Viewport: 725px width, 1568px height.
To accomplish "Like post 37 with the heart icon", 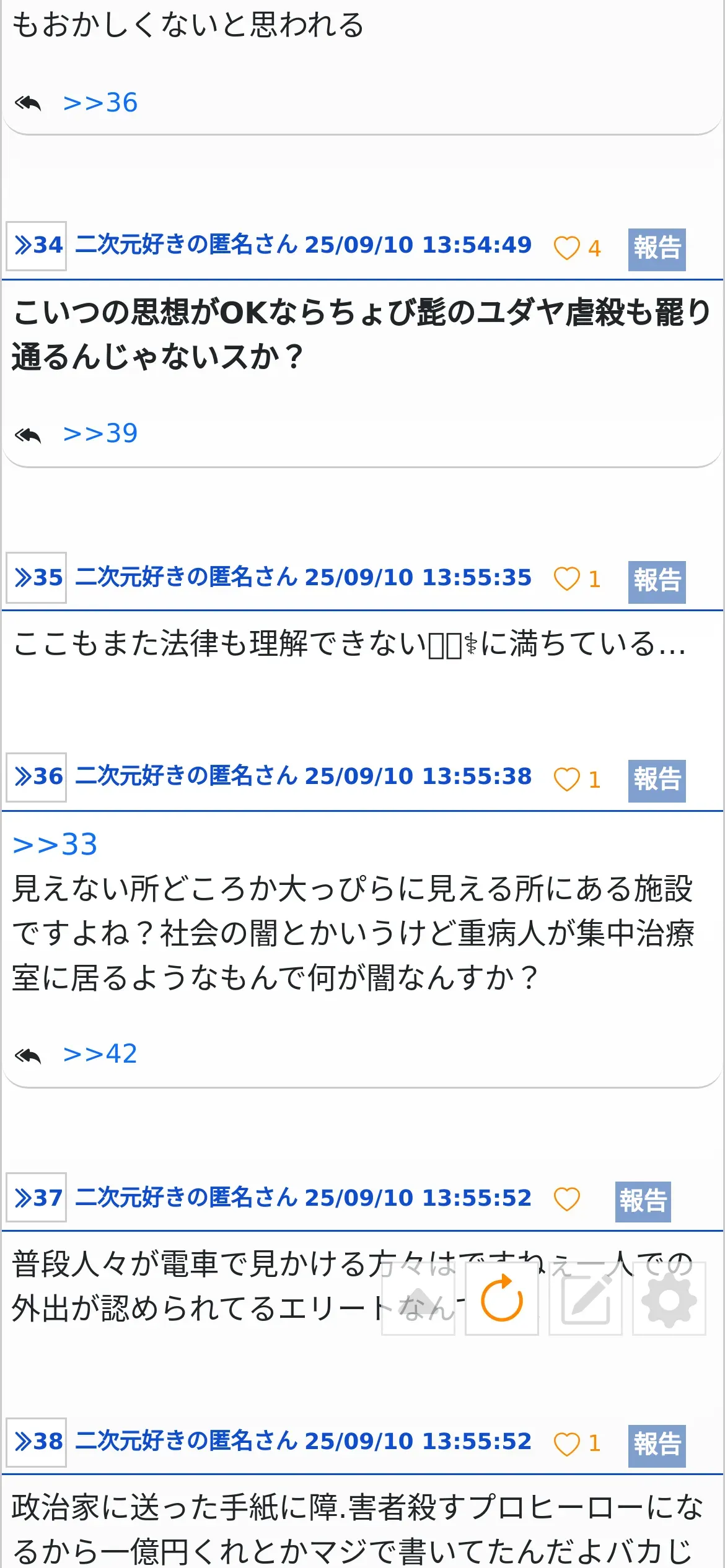I will tap(566, 1199).
